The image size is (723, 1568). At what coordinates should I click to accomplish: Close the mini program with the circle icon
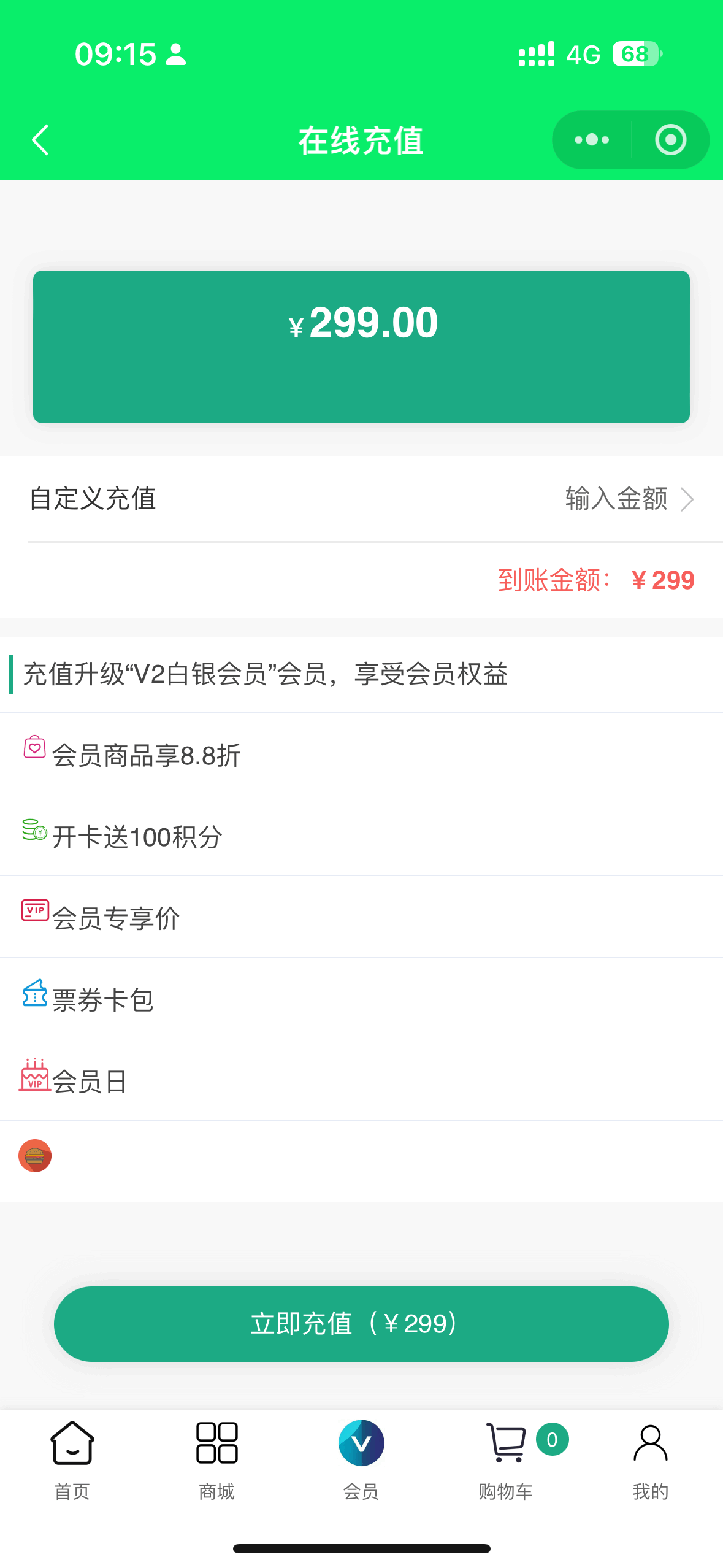pos(670,140)
